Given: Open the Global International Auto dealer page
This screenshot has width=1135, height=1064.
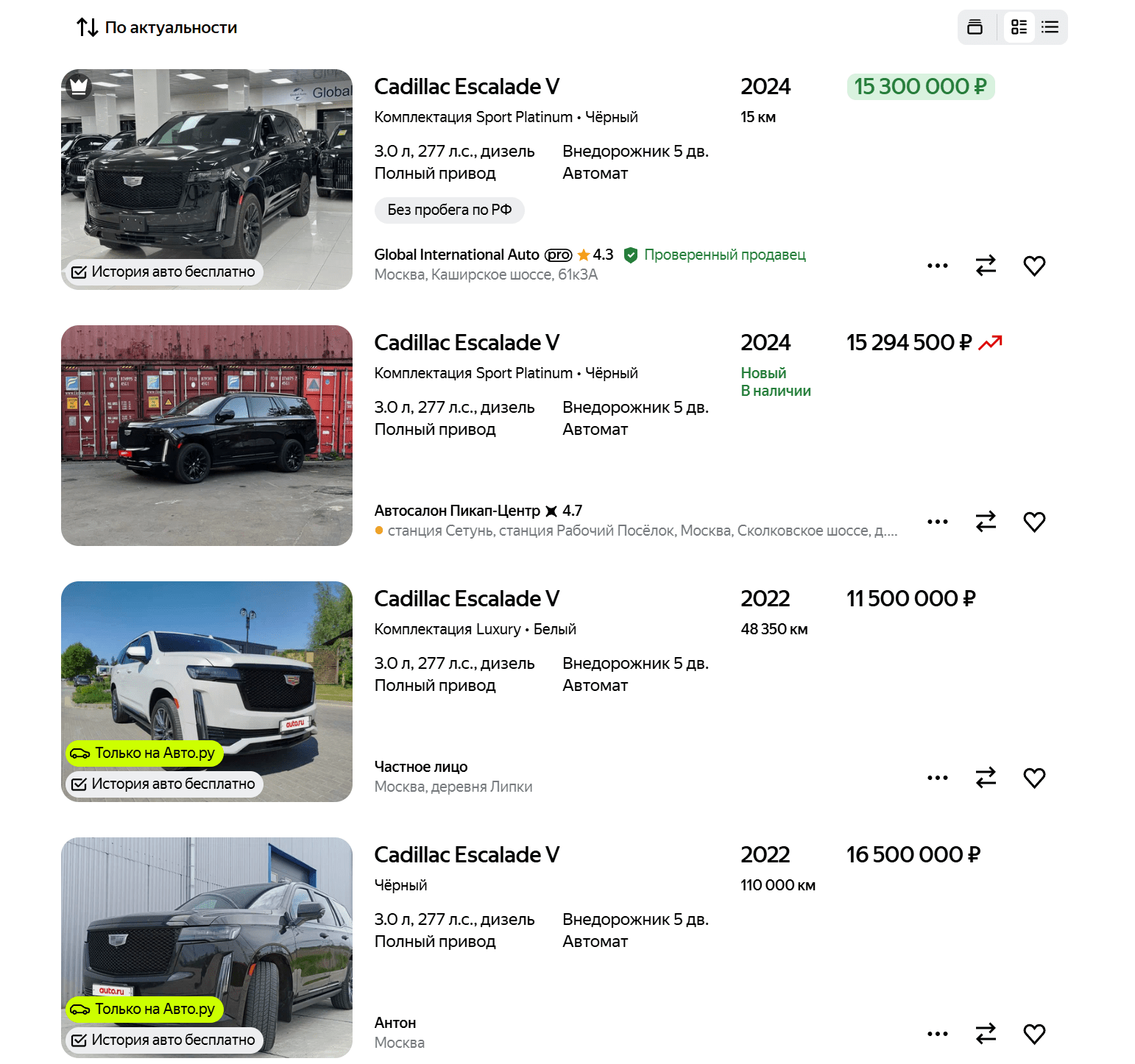Looking at the screenshot, I should [456, 255].
